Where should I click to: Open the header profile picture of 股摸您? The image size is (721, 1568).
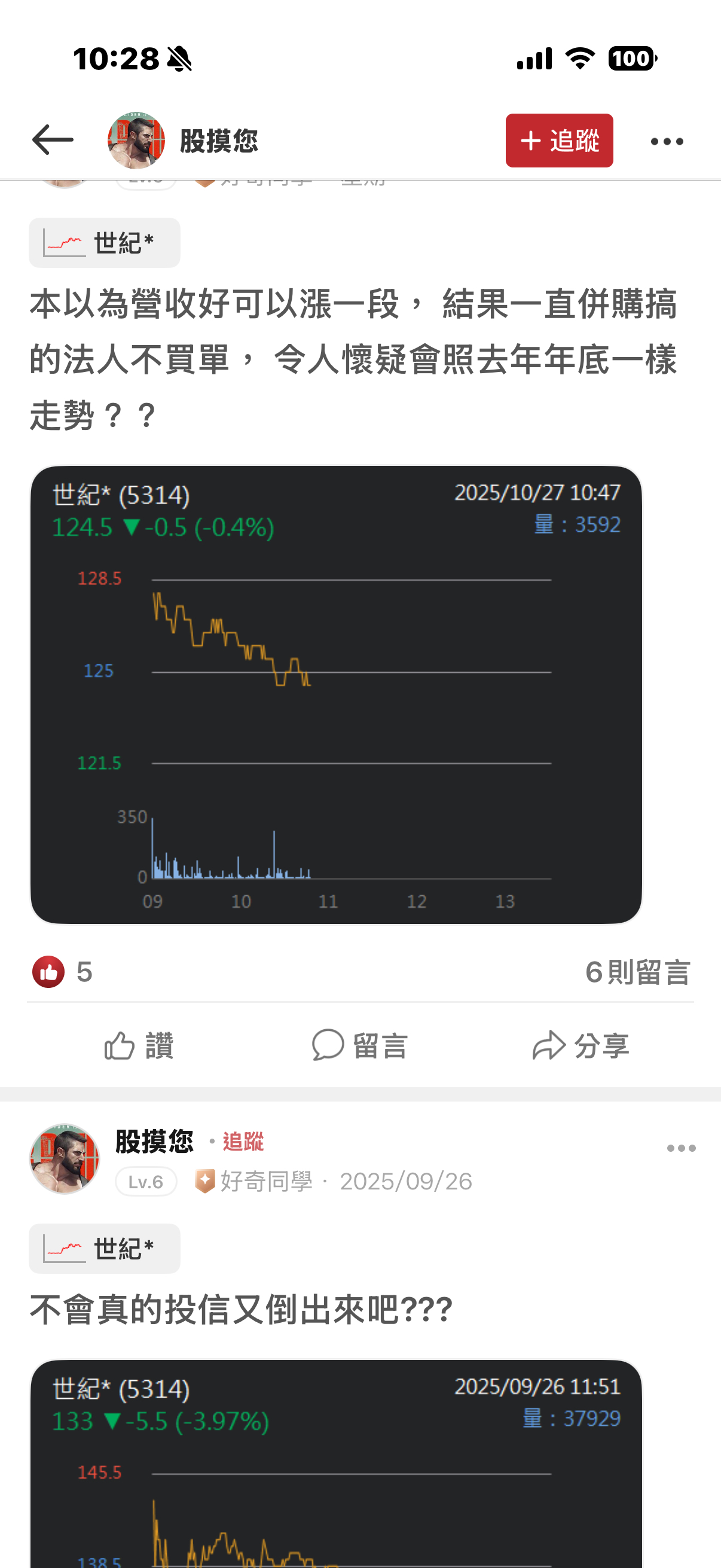coord(136,141)
